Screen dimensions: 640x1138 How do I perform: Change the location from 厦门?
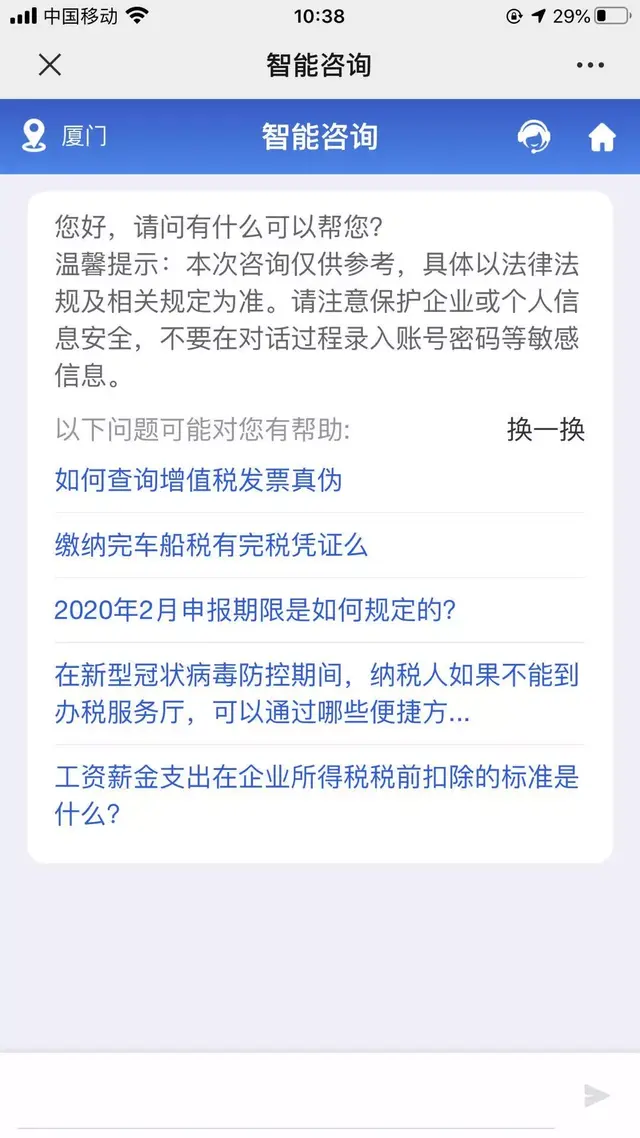coord(64,136)
